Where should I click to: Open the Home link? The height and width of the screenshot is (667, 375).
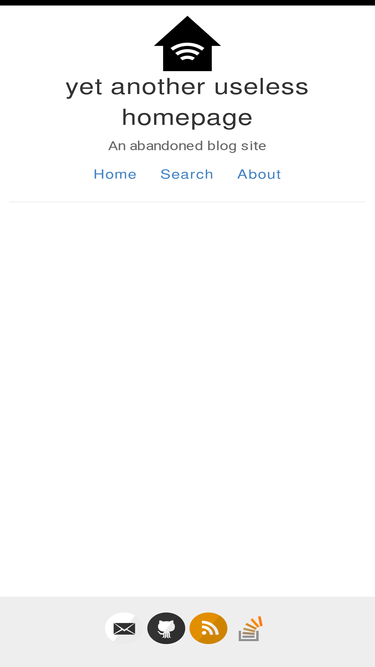click(x=115, y=174)
